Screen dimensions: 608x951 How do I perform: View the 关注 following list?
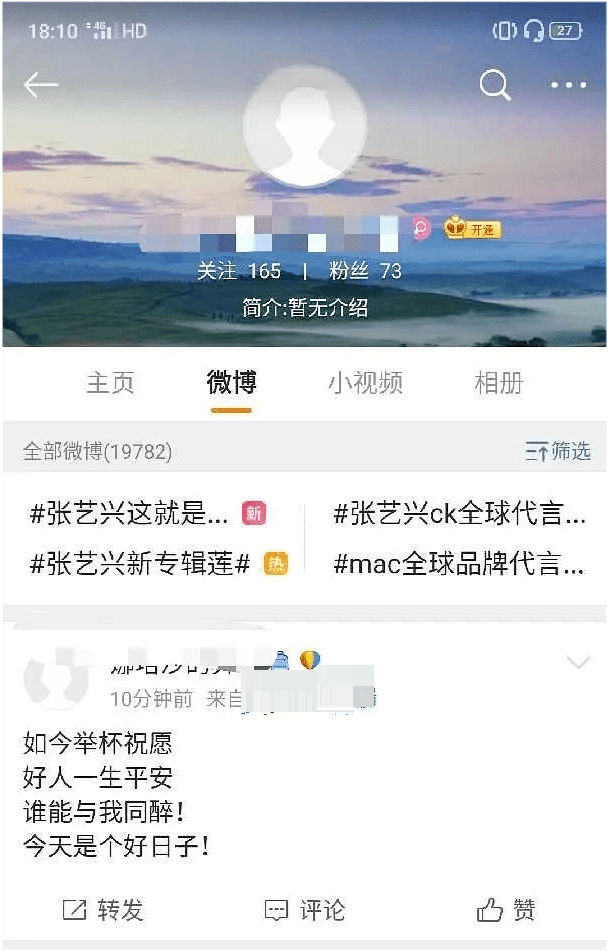(239, 271)
